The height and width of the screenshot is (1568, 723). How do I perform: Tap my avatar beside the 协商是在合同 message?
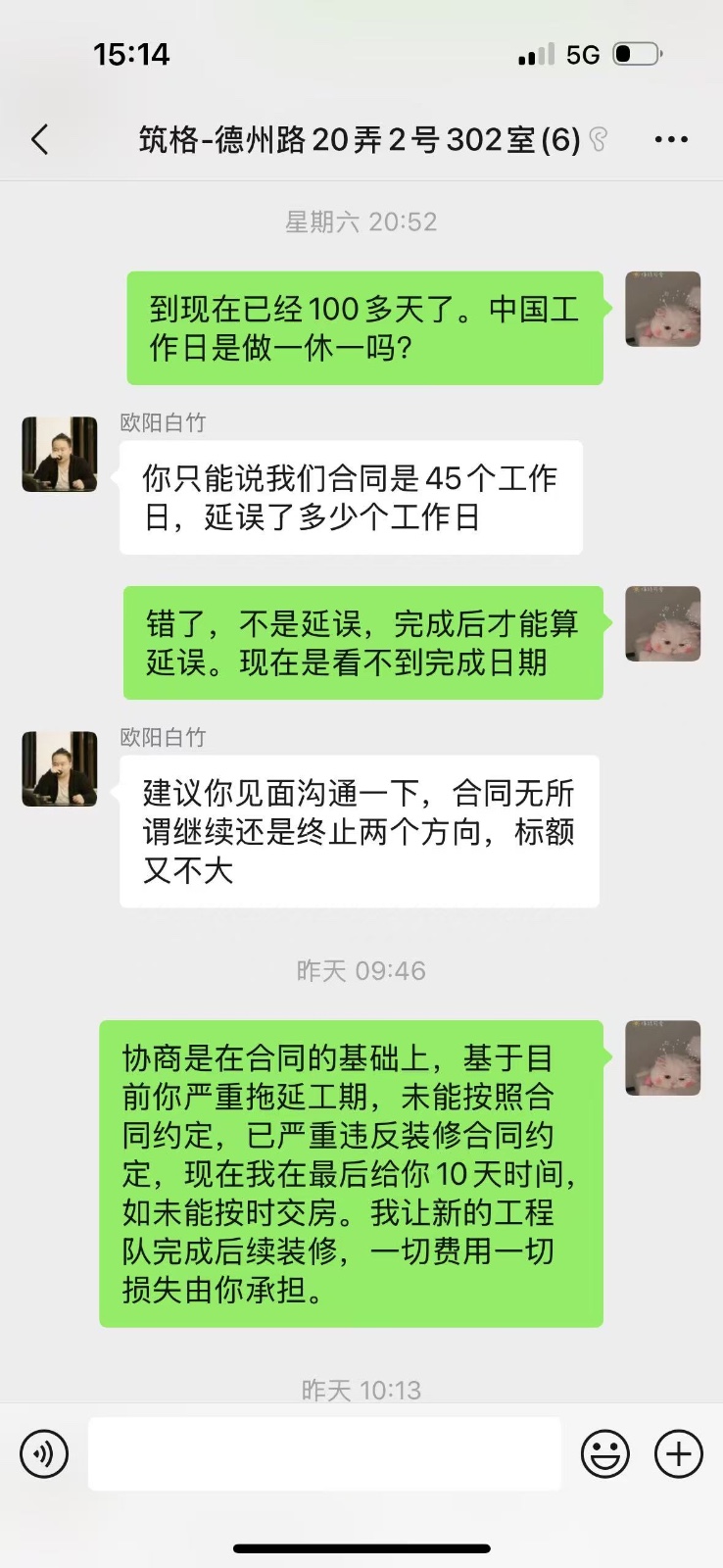pos(663,1058)
